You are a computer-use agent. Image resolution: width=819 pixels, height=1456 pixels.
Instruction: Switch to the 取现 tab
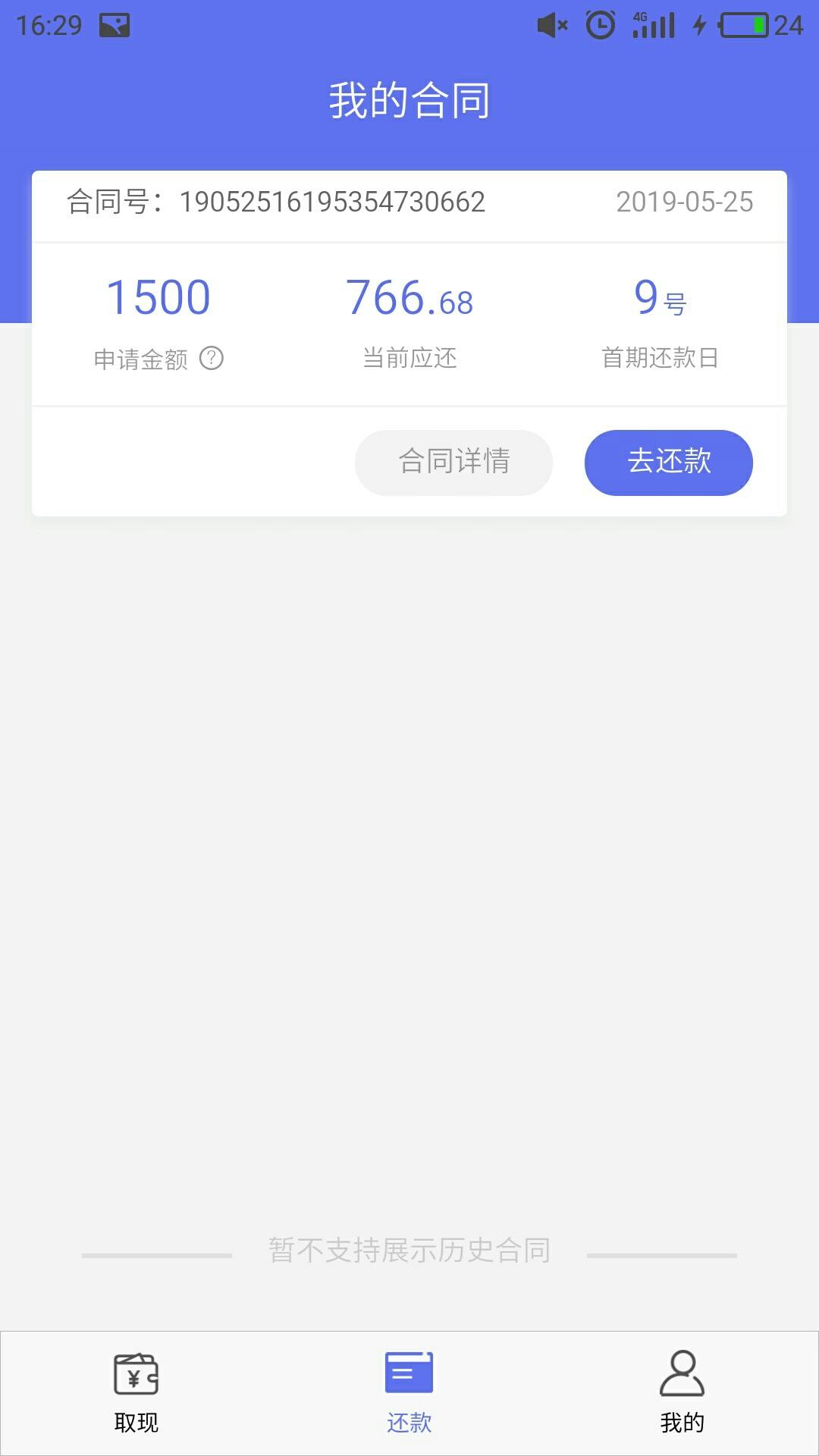[x=136, y=1394]
